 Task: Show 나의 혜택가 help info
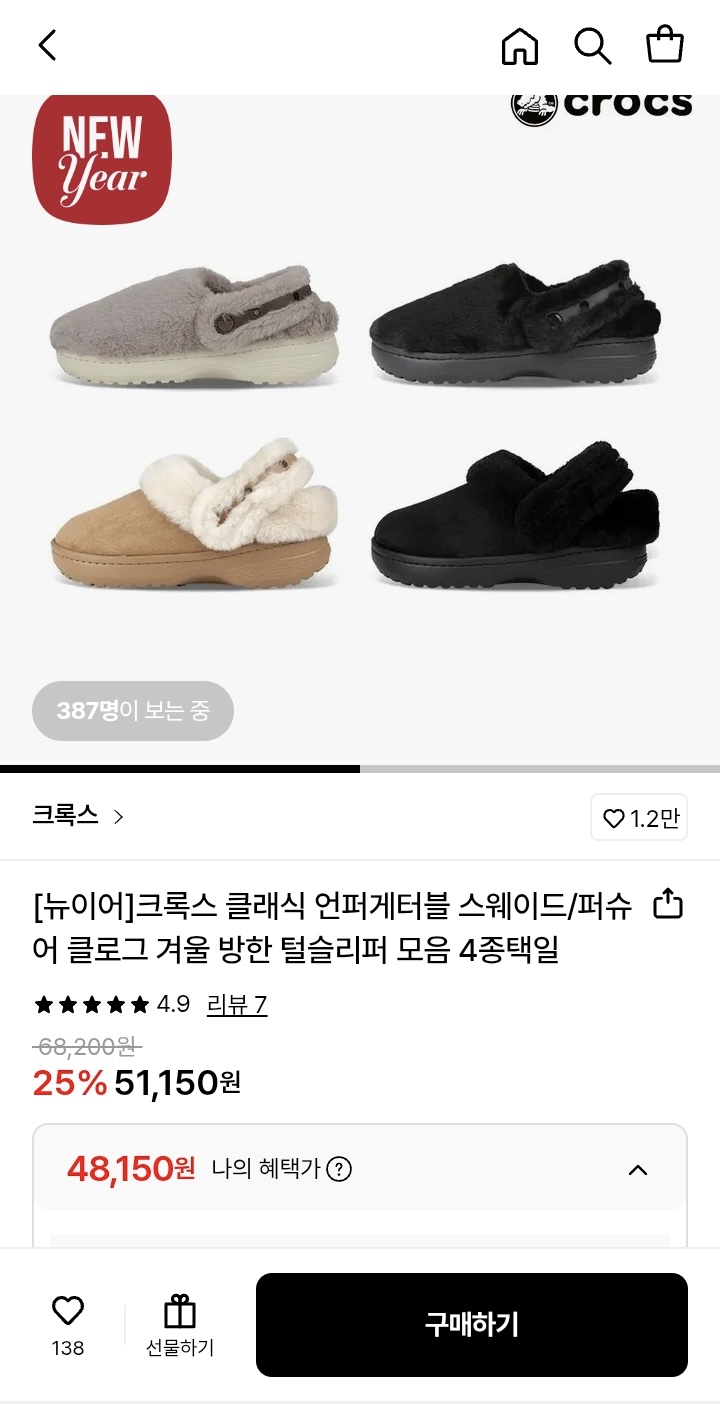(339, 1169)
